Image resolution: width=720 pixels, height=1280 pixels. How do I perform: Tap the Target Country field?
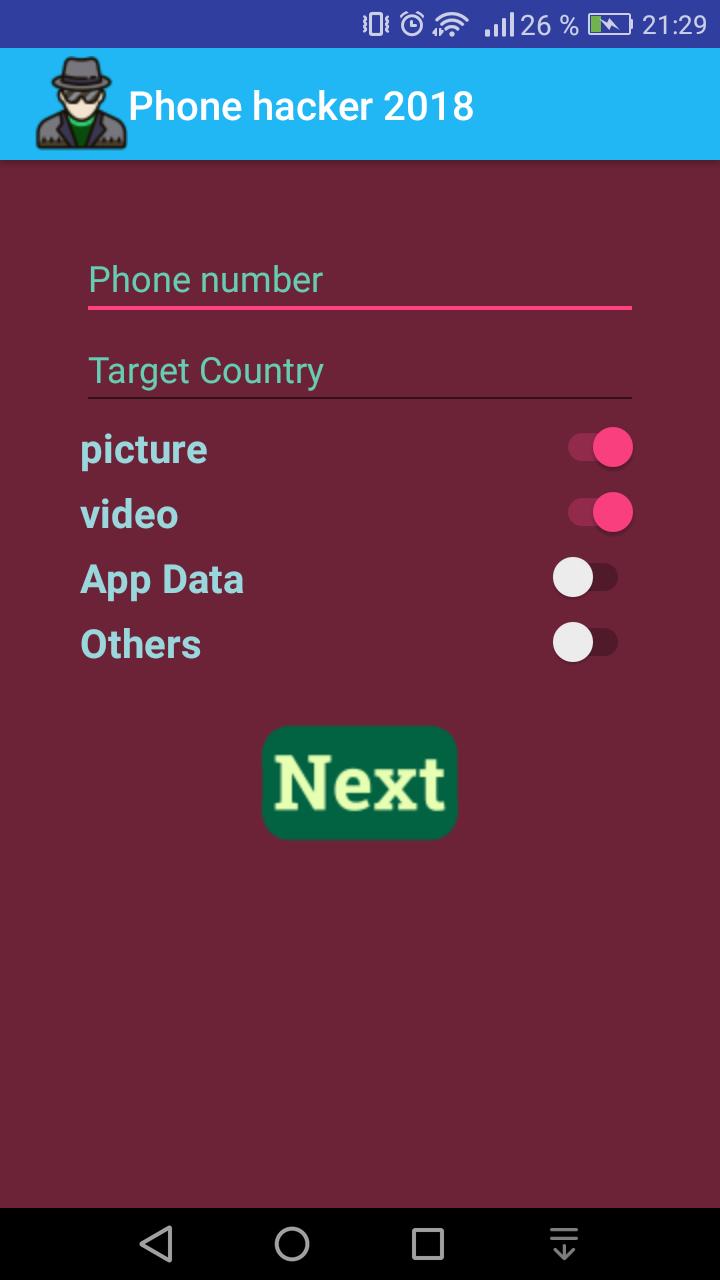[360, 371]
